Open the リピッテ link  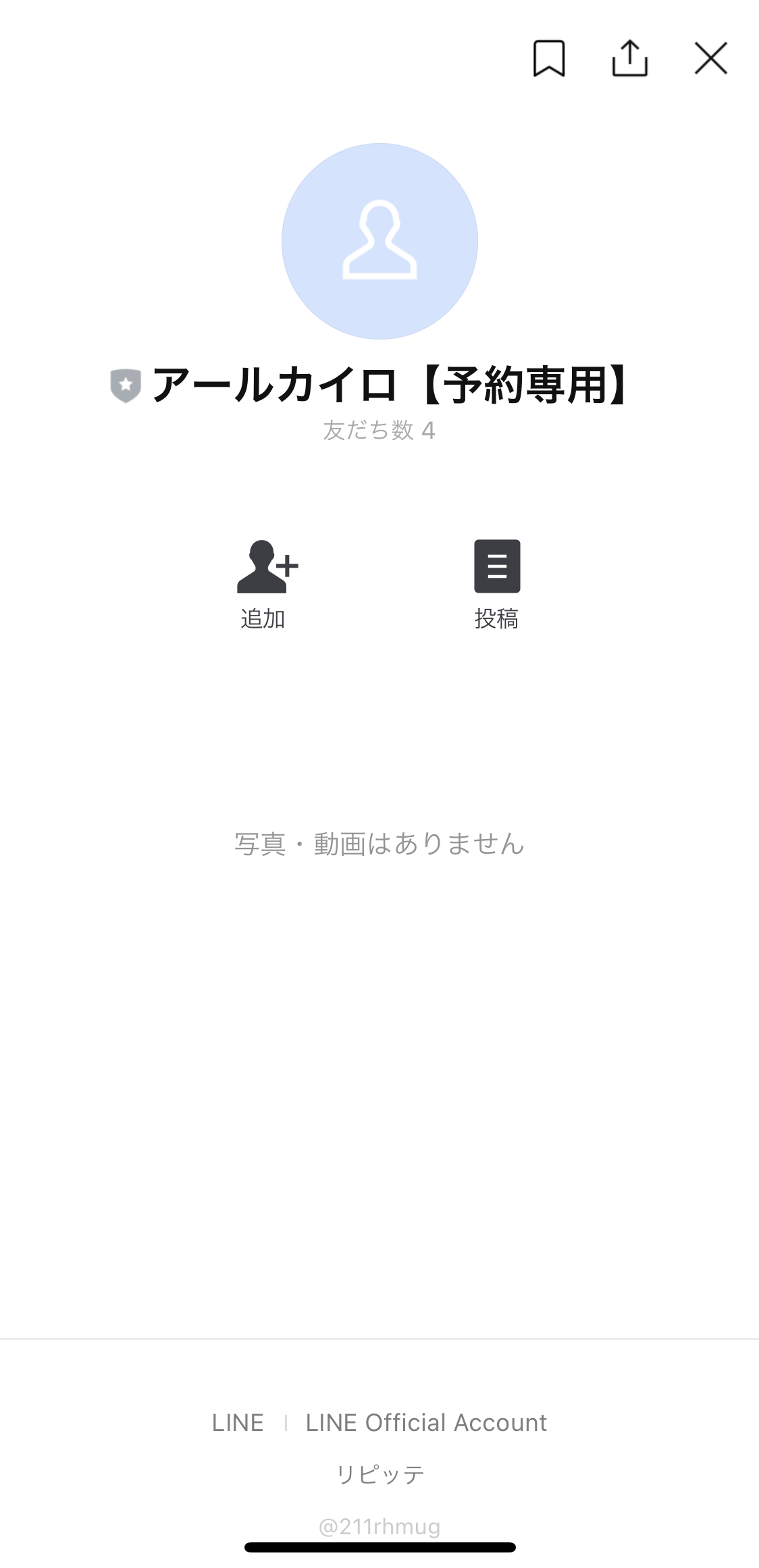pyautogui.click(x=380, y=1474)
